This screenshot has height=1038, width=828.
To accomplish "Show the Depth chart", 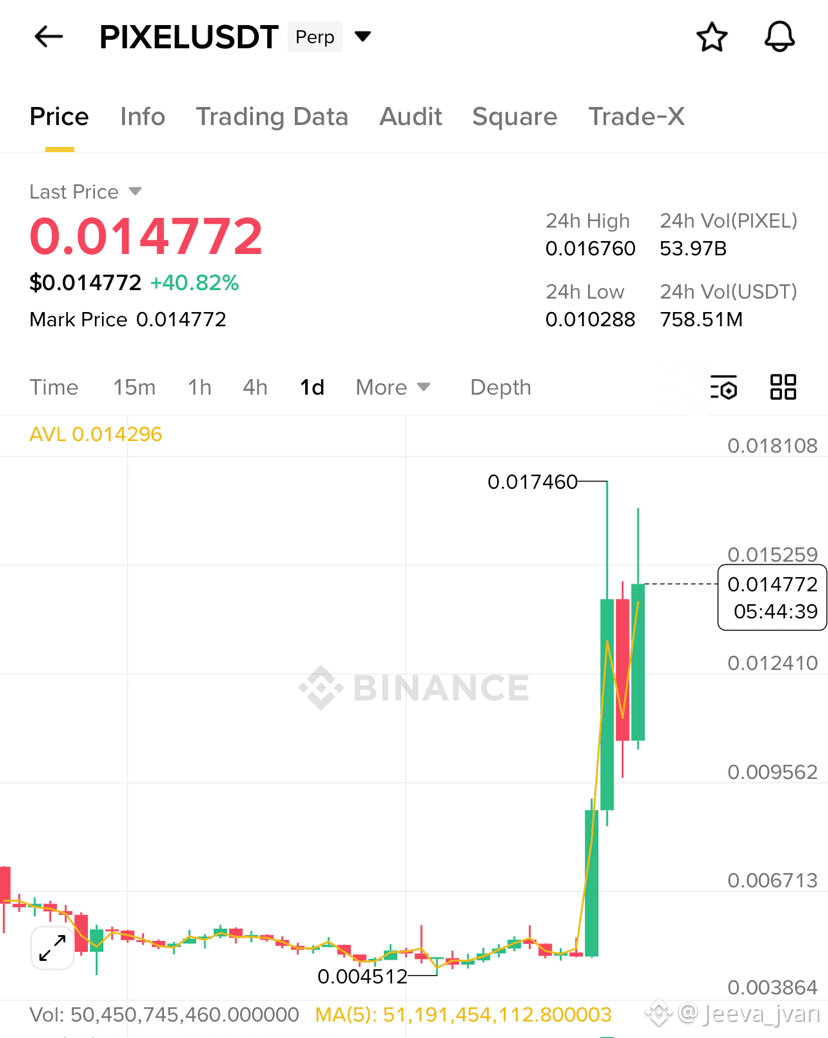I will [500, 387].
